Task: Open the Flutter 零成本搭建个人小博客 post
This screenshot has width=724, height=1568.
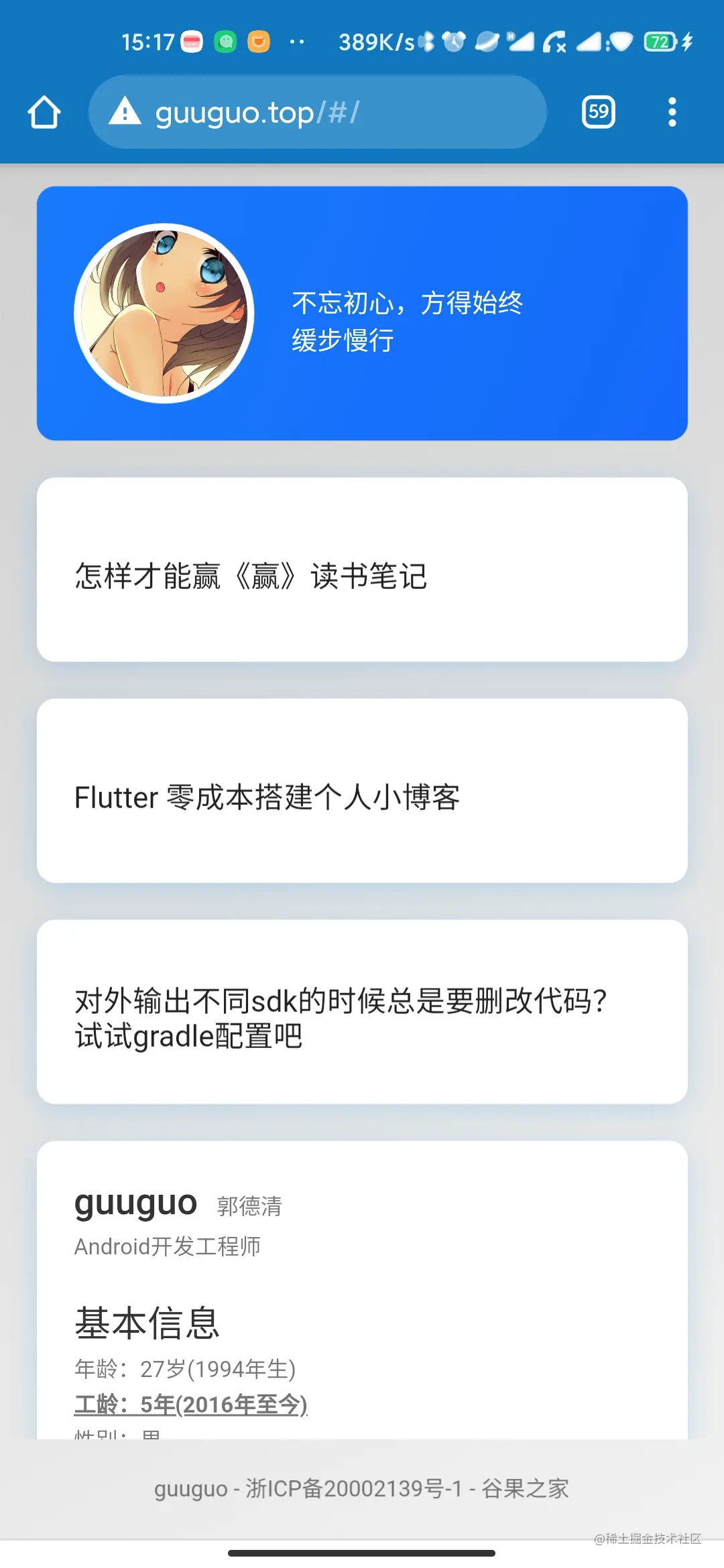Action: pos(362,791)
